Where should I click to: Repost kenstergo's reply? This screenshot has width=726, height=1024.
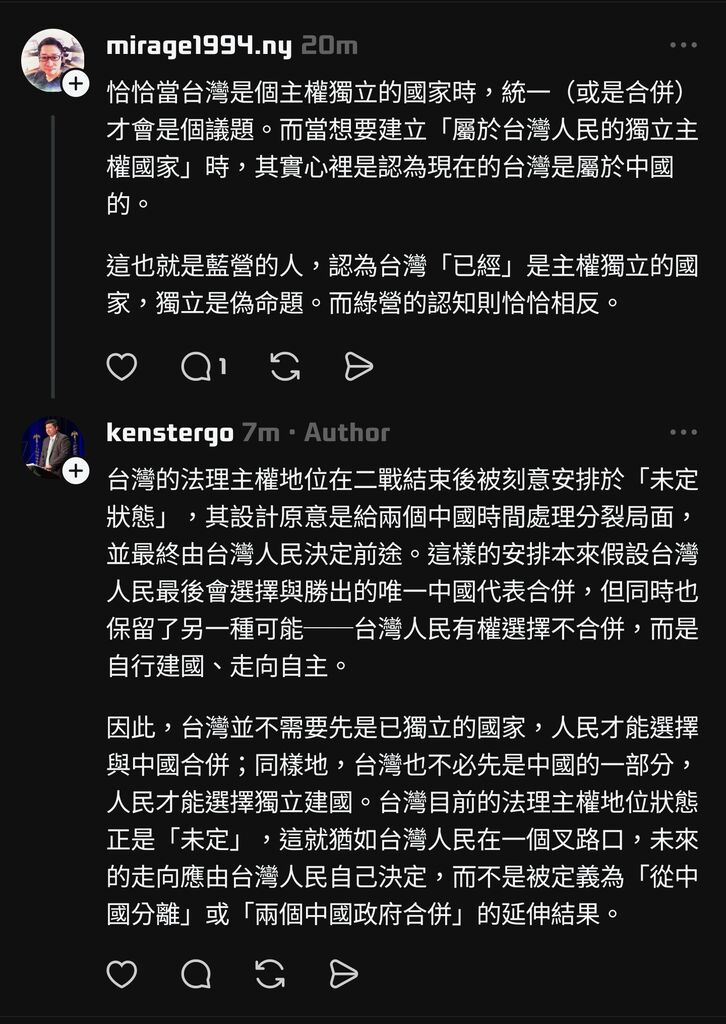pos(270,973)
